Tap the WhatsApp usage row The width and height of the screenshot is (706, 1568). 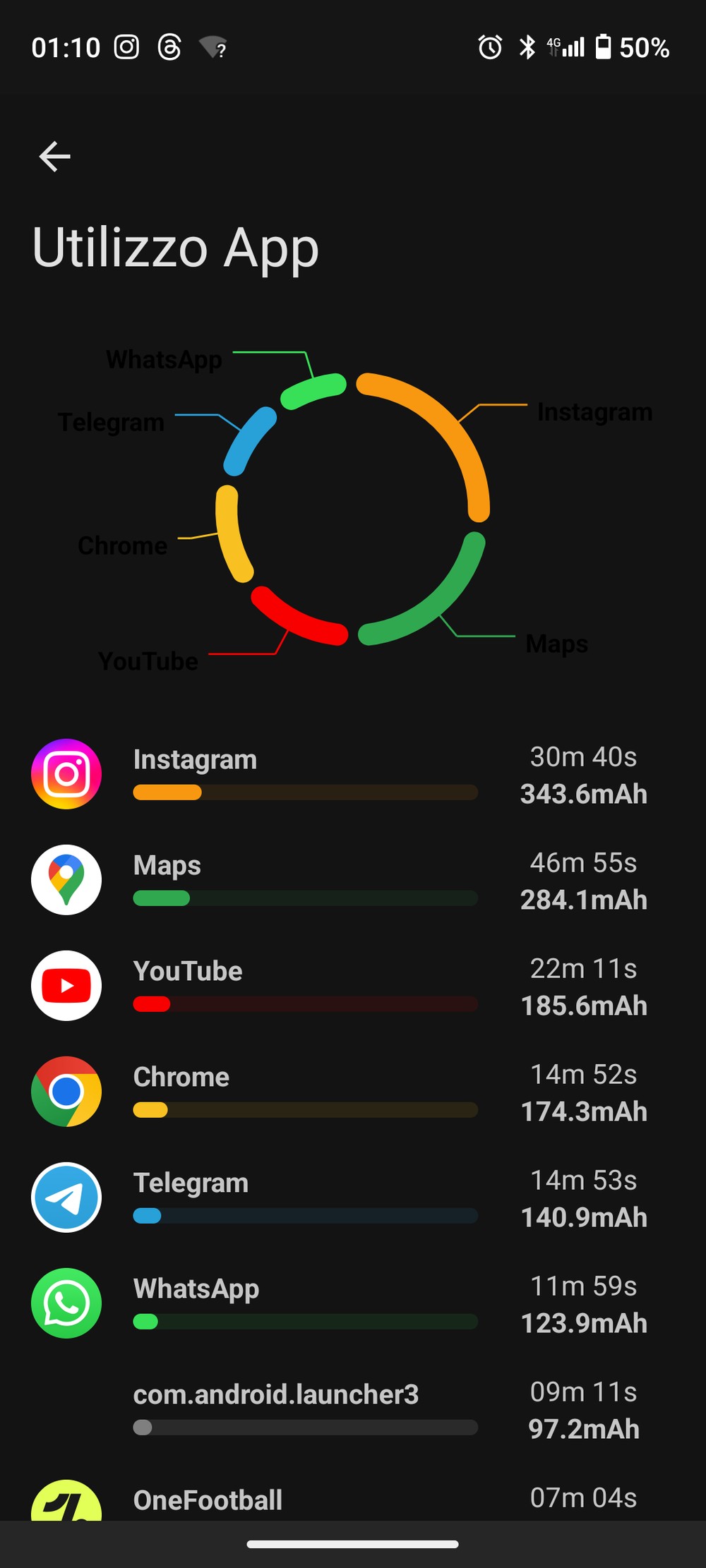pos(339,1303)
